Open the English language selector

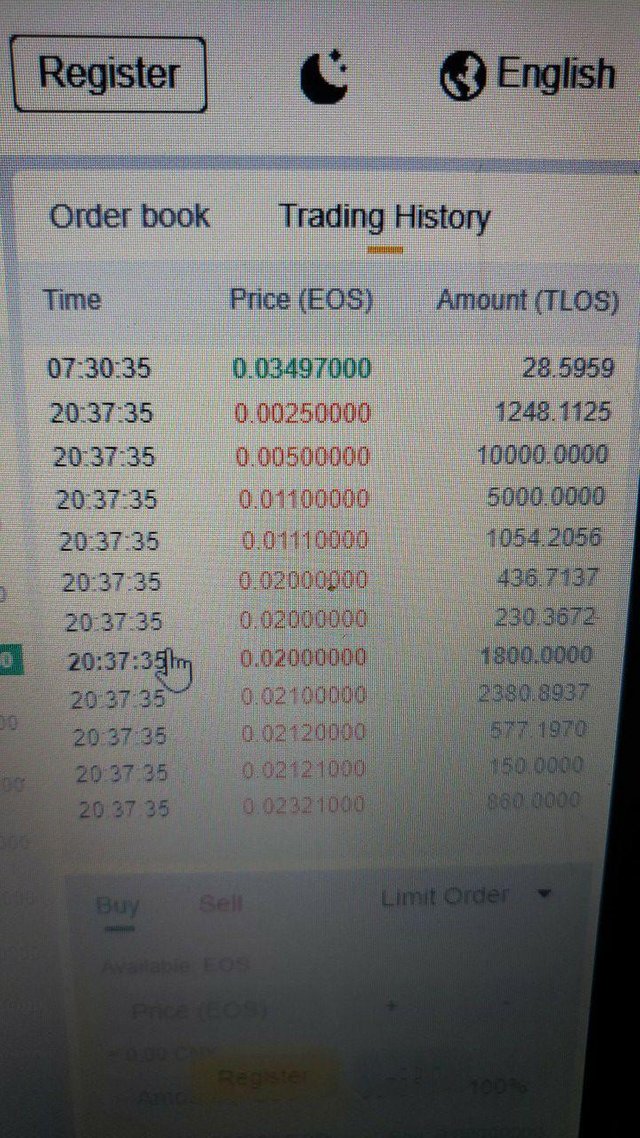coord(528,75)
